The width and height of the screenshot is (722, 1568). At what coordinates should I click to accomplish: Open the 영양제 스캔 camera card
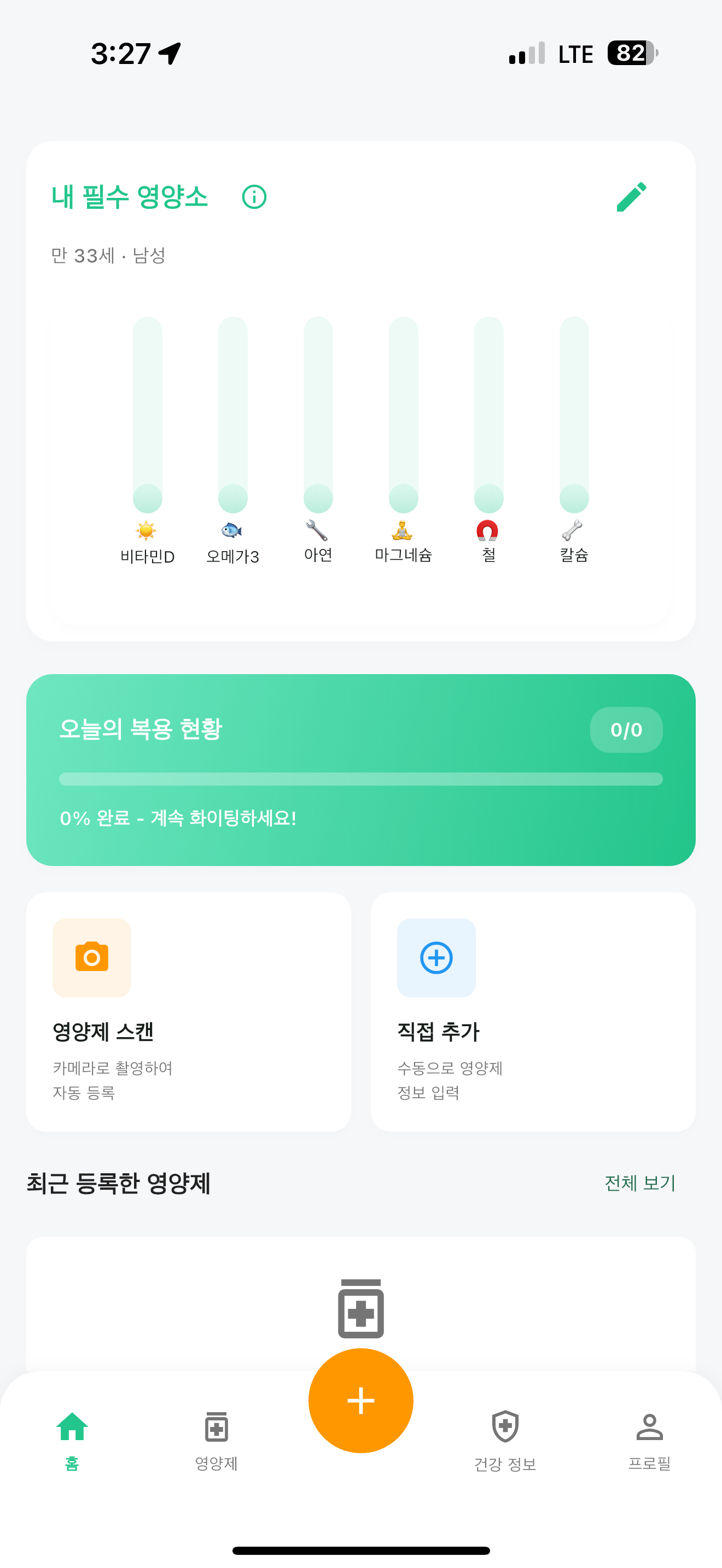pyautogui.click(x=188, y=1011)
